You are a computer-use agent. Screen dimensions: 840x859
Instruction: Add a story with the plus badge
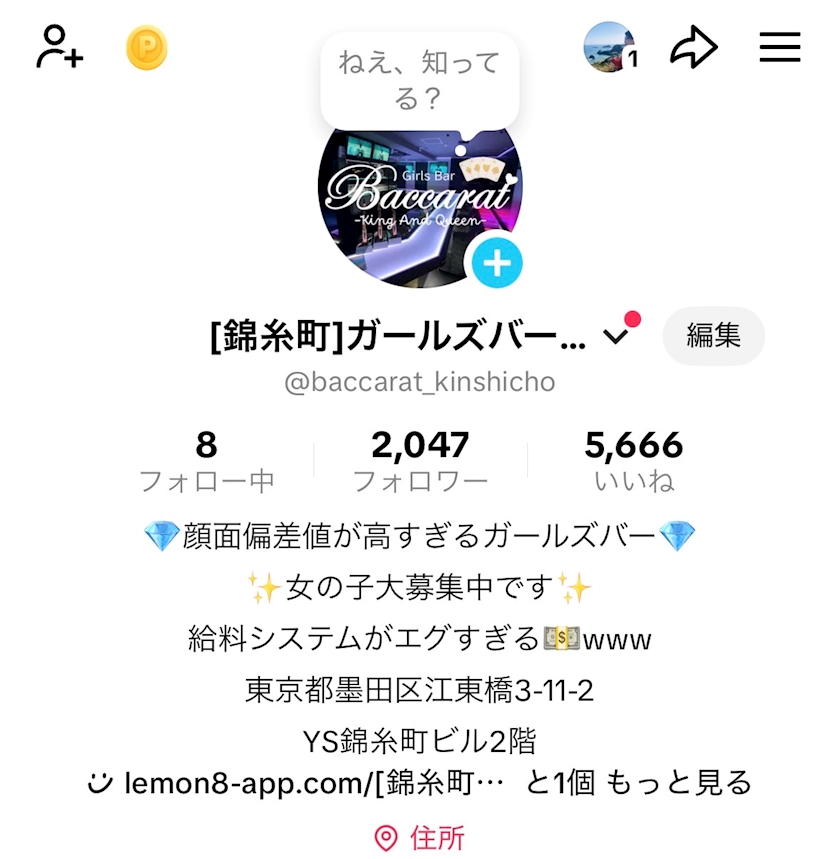[x=497, y=263]
